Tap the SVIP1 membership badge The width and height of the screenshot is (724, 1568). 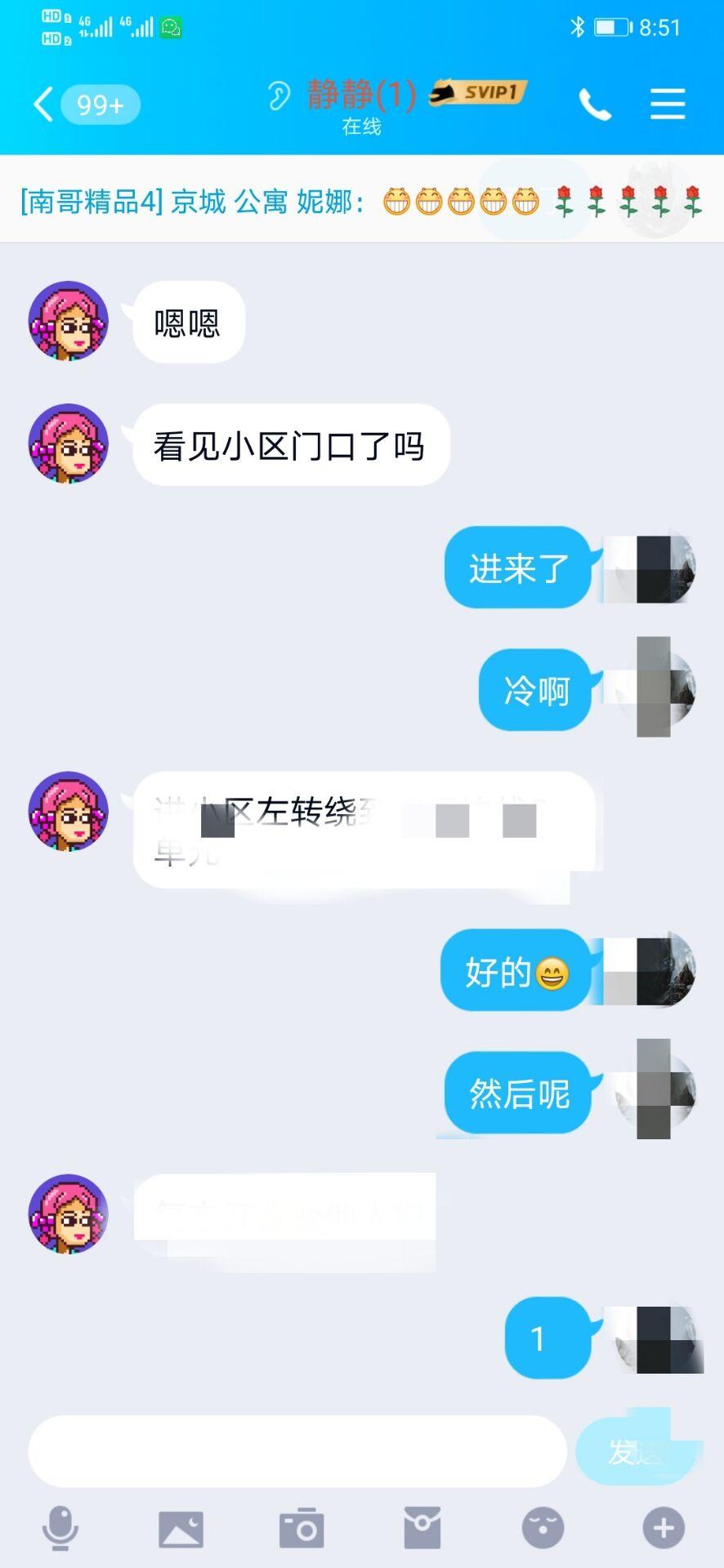click(480, 91)
